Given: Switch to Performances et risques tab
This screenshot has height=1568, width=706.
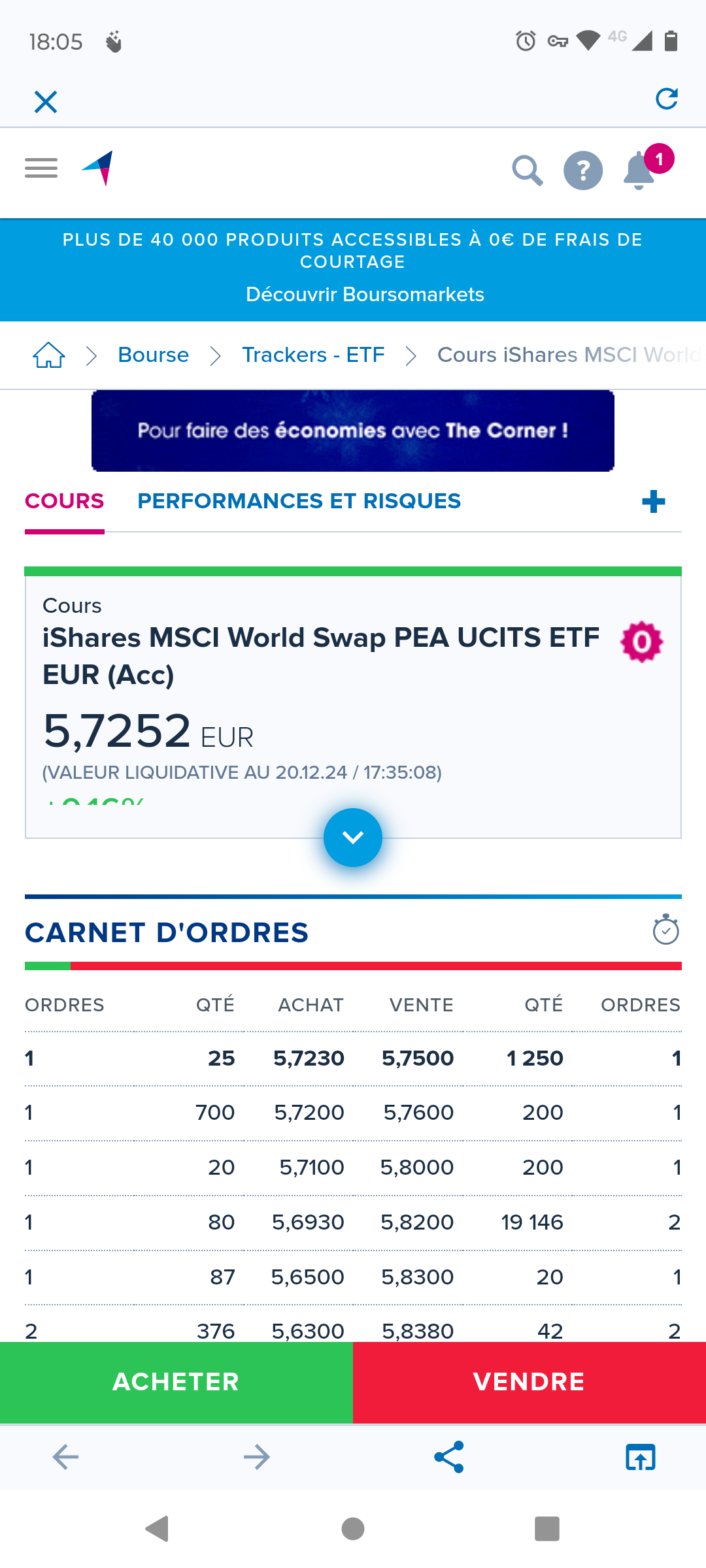Looking at the screenshot, I should click(299, 501).
